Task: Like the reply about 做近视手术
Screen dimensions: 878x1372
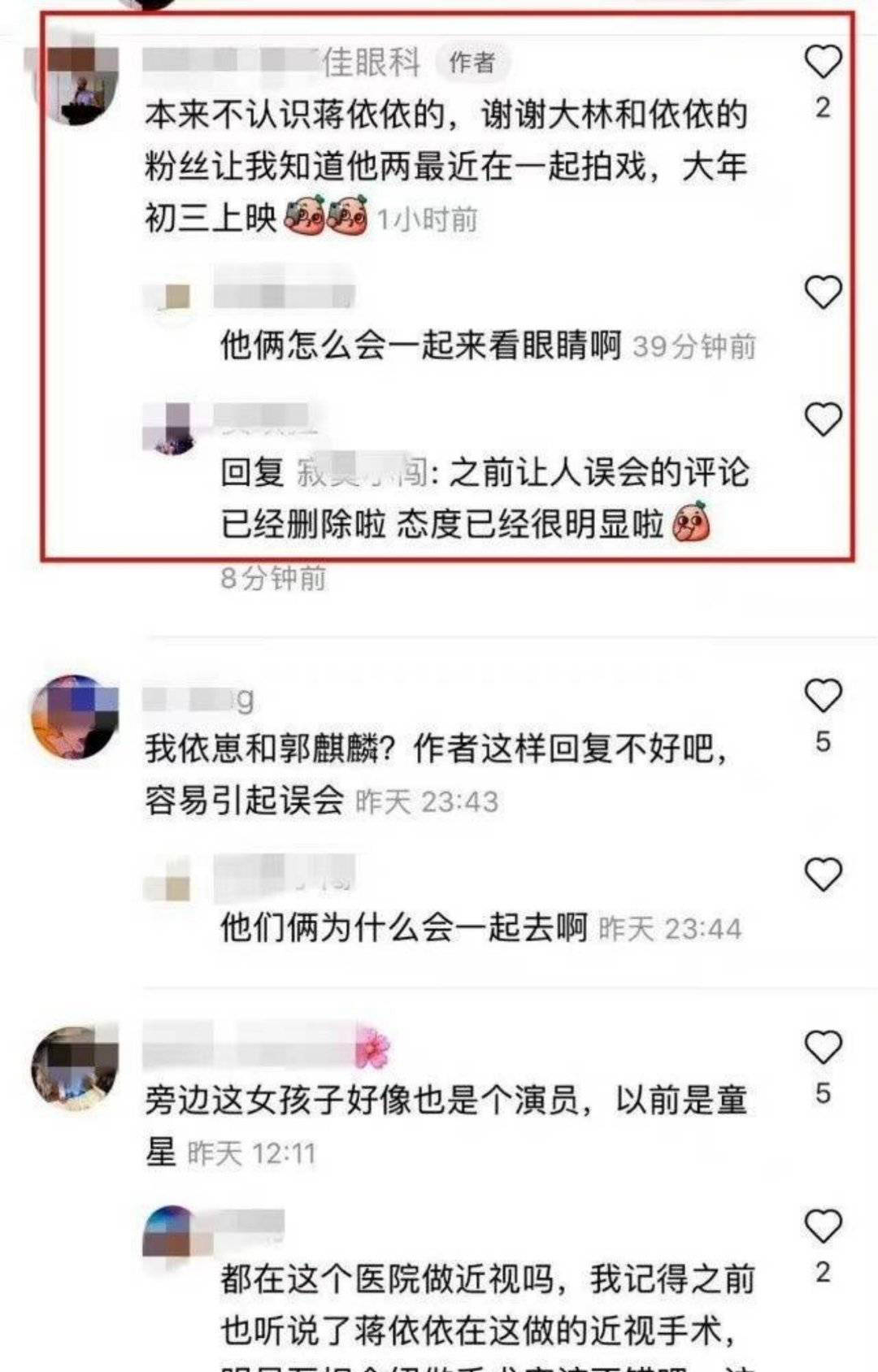Action: point(822,1227)
